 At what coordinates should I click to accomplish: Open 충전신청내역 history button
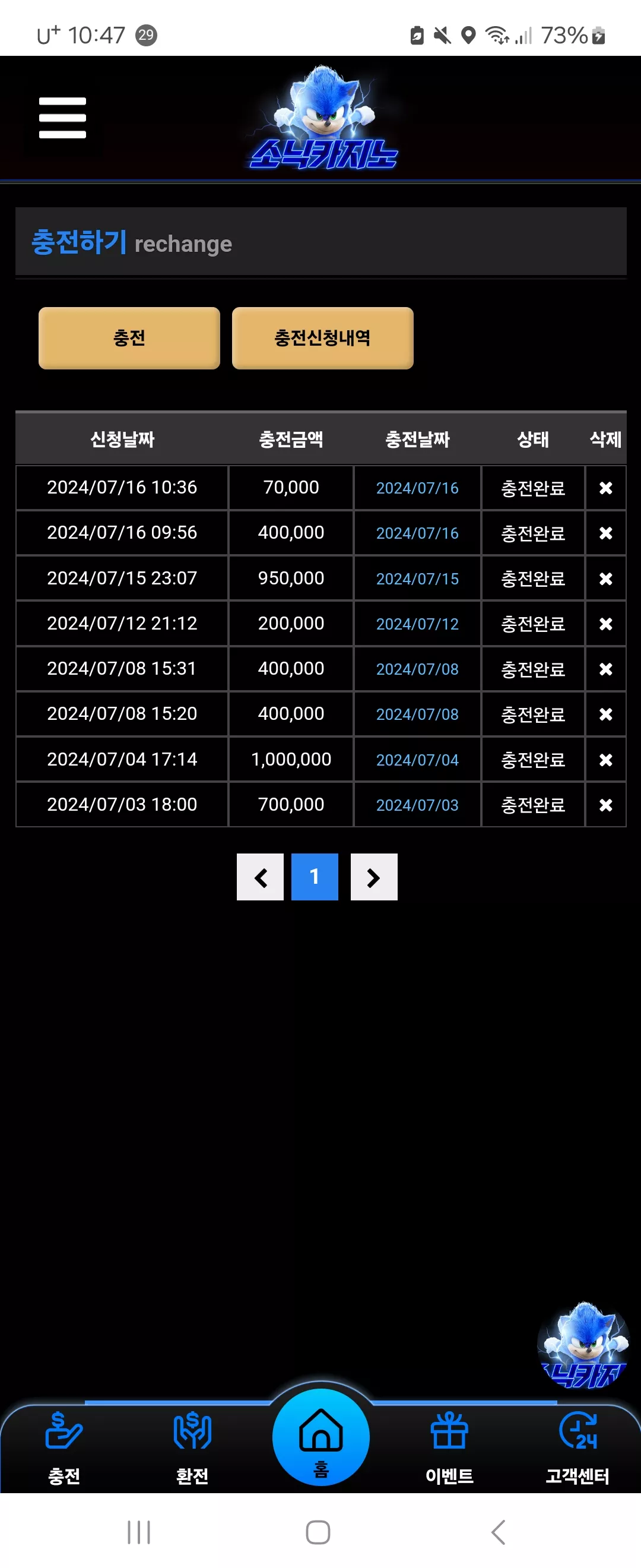(322, 338)
